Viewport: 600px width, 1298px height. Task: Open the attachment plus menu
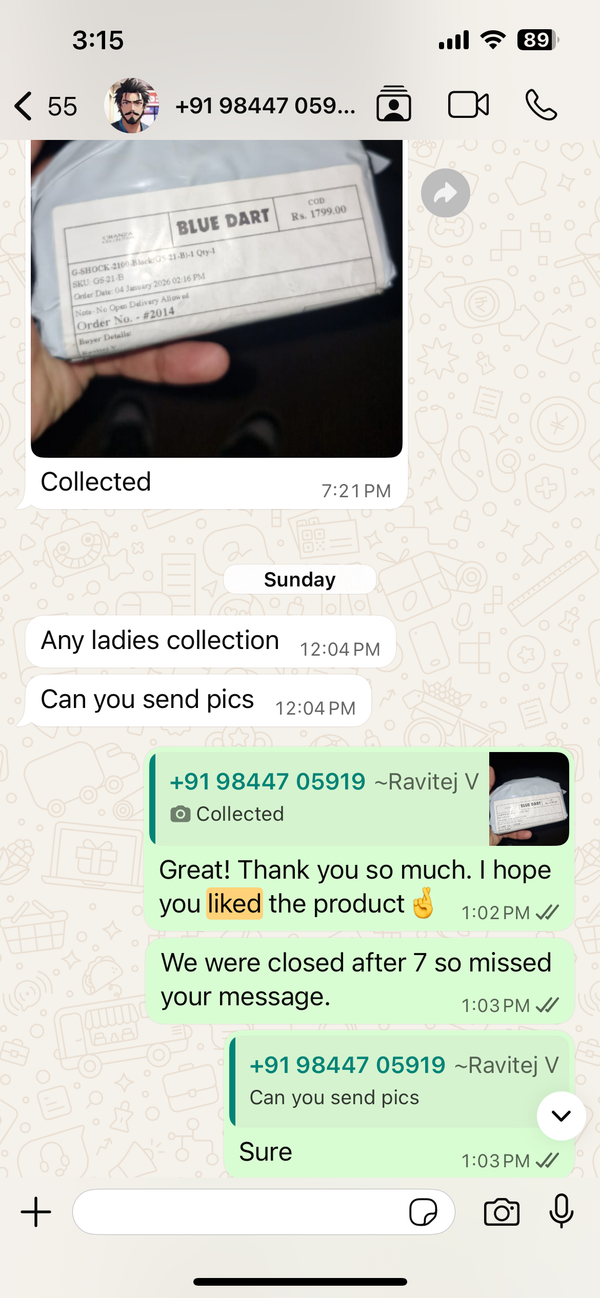tap(36, 1213)
